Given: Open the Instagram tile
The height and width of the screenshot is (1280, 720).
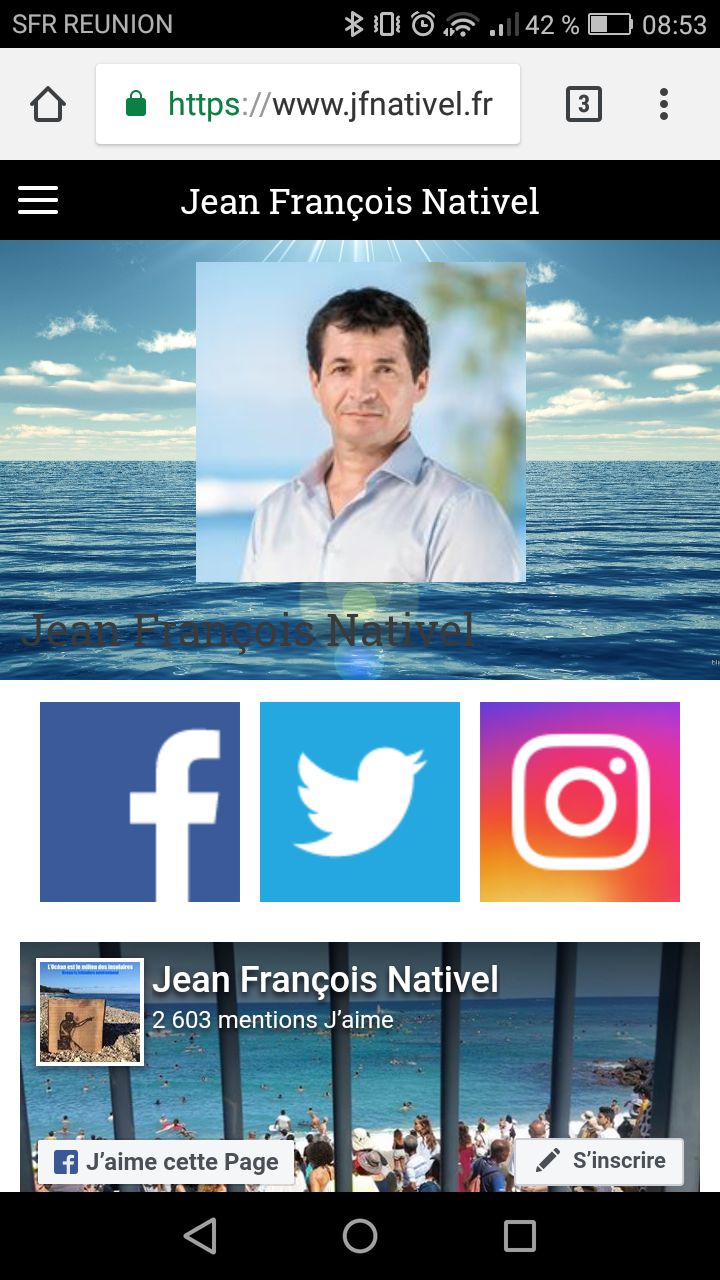Looking at the screenshot, I should (x=580, y=802).
